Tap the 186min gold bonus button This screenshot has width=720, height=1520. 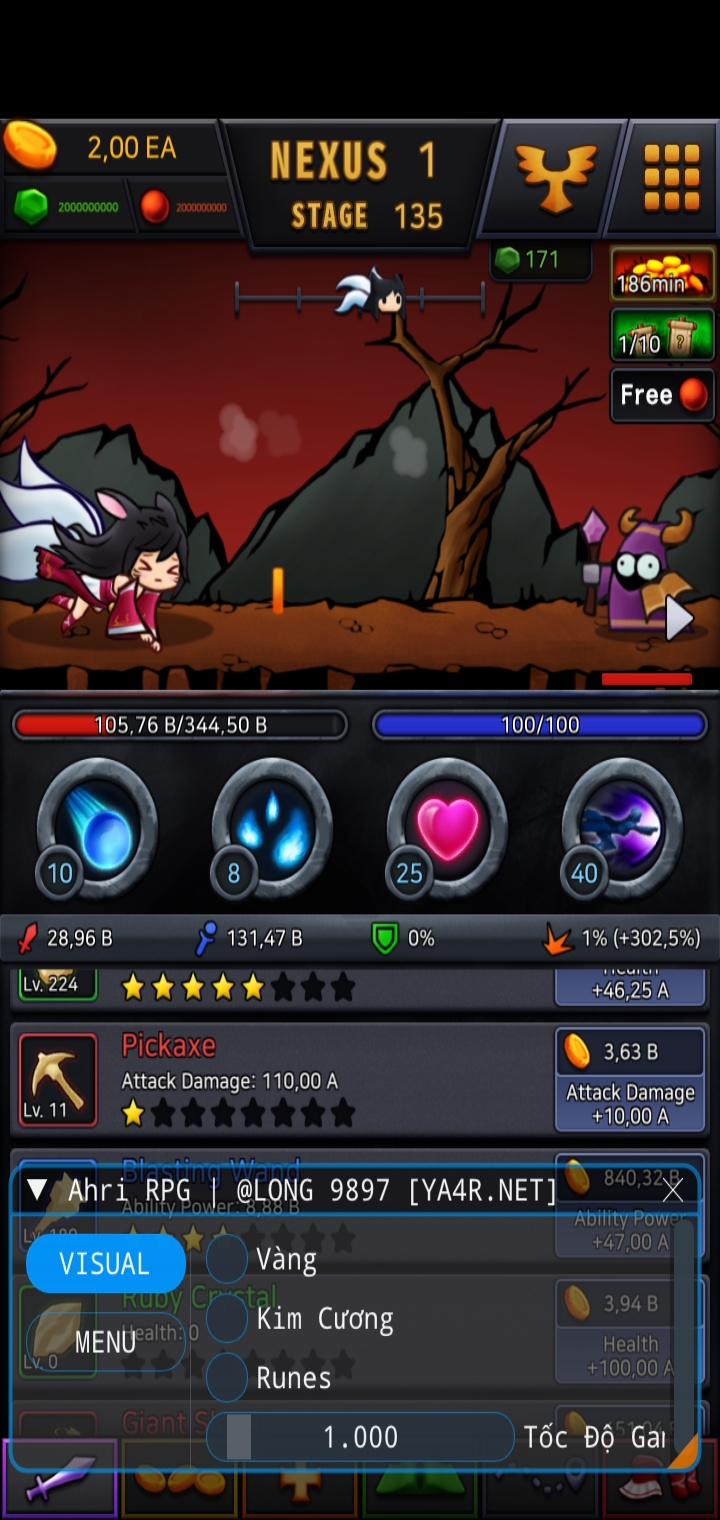(662, 275)
